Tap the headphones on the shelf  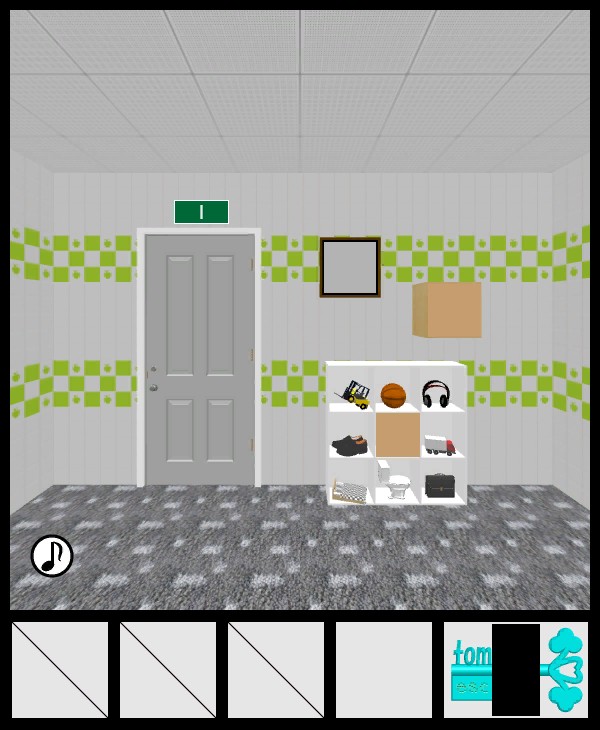tap(436, 394)
